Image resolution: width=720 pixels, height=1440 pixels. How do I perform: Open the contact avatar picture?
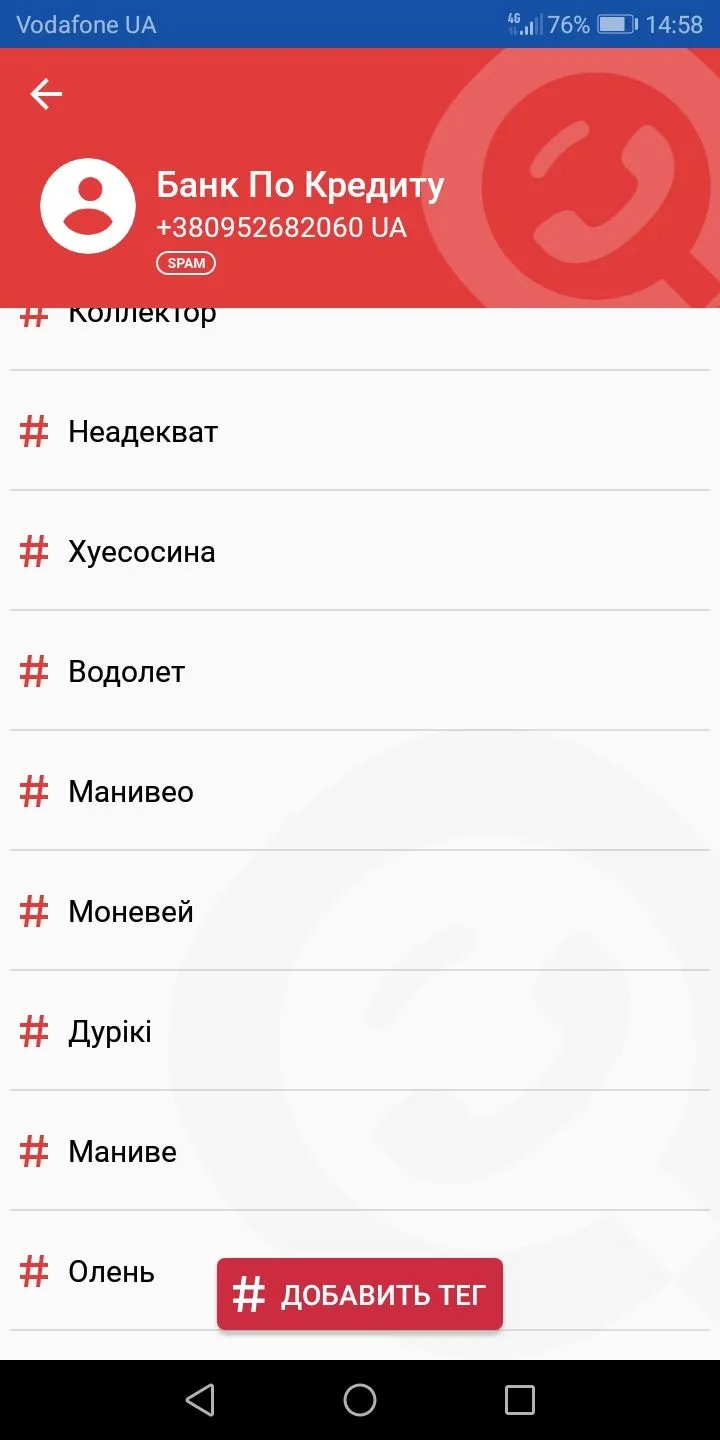pos(88,205)
